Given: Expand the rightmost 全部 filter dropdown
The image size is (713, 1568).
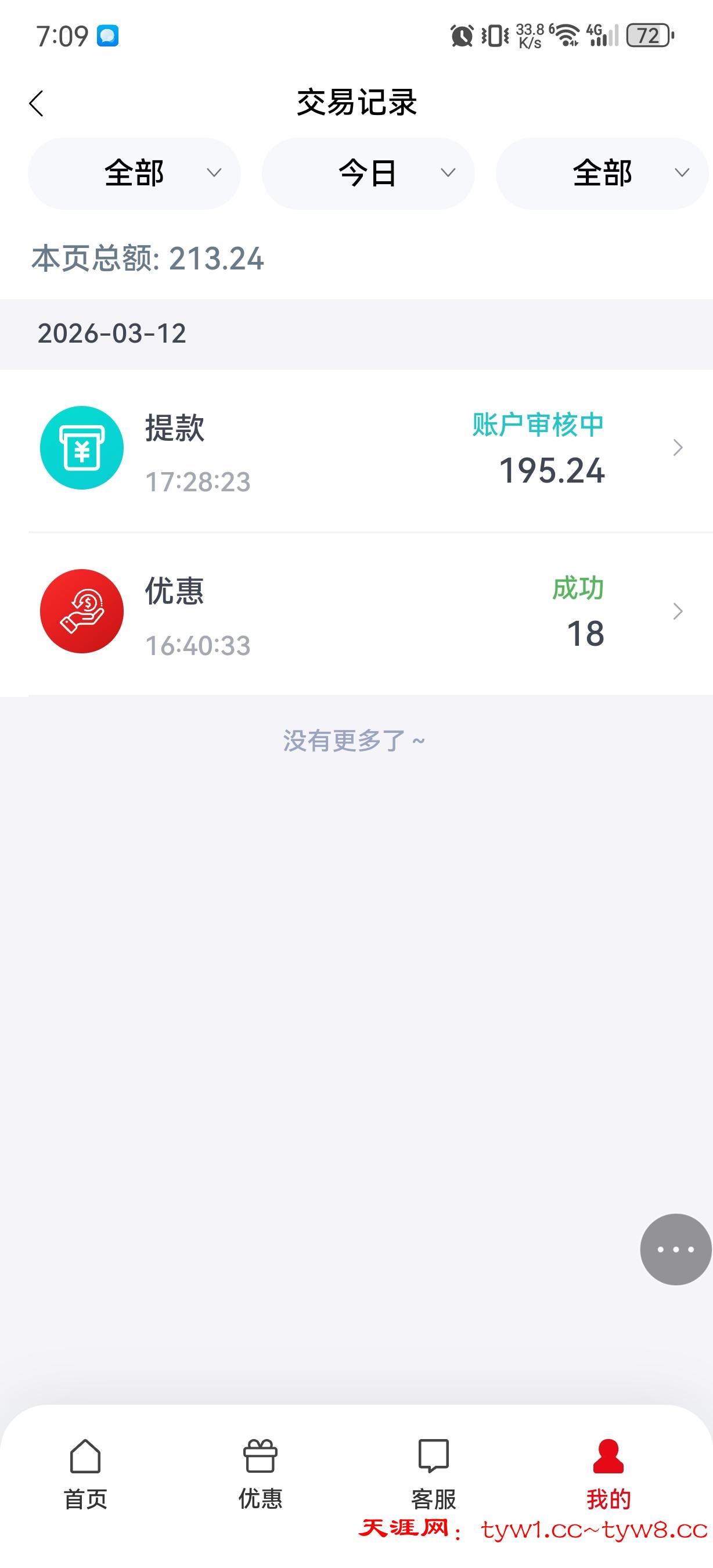Looking at the screenshot, I should pyautogui.click(x=602, y=174).
